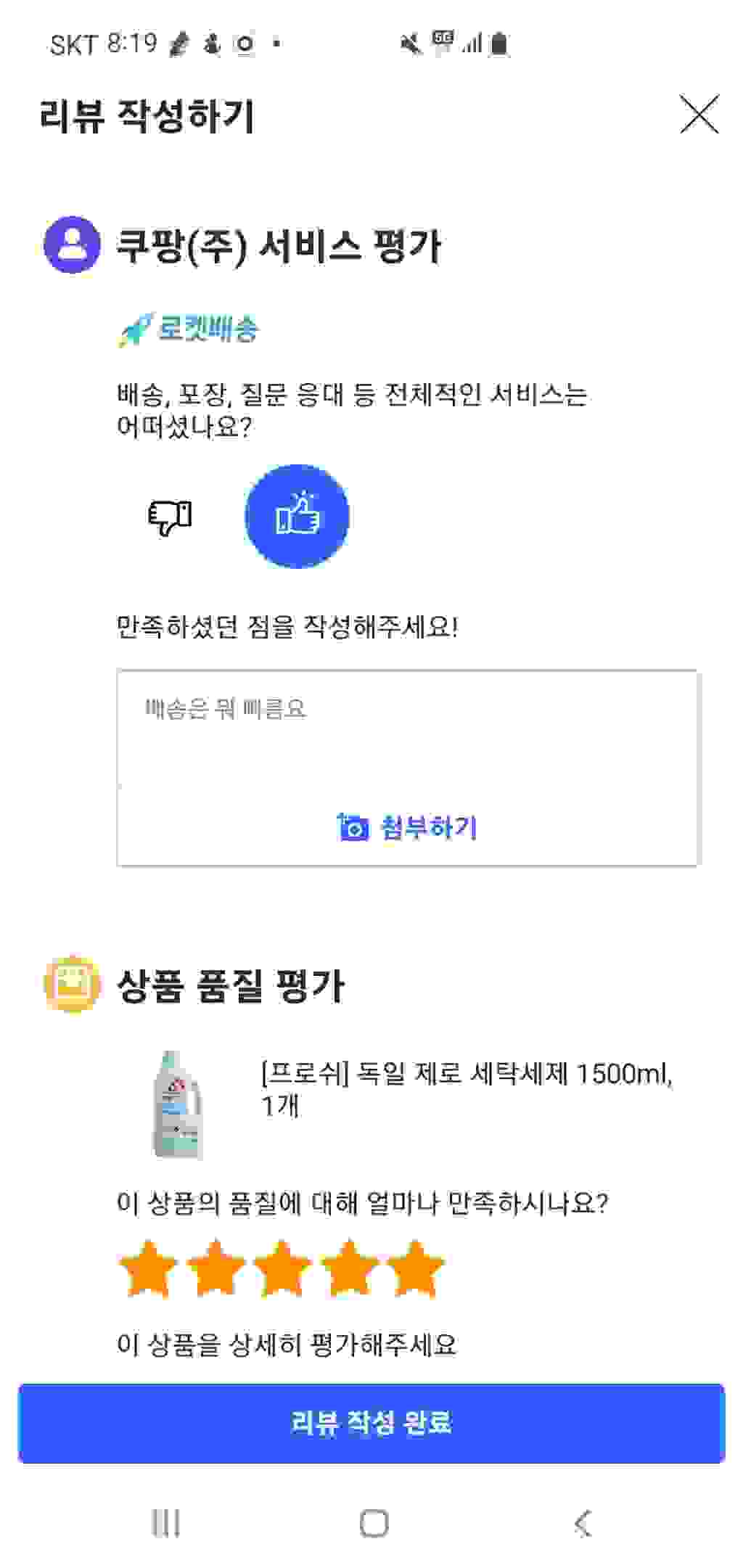This screenshot has height=1568, width=743.
Task: Go back using system navigation
Action: [583, 1523]
